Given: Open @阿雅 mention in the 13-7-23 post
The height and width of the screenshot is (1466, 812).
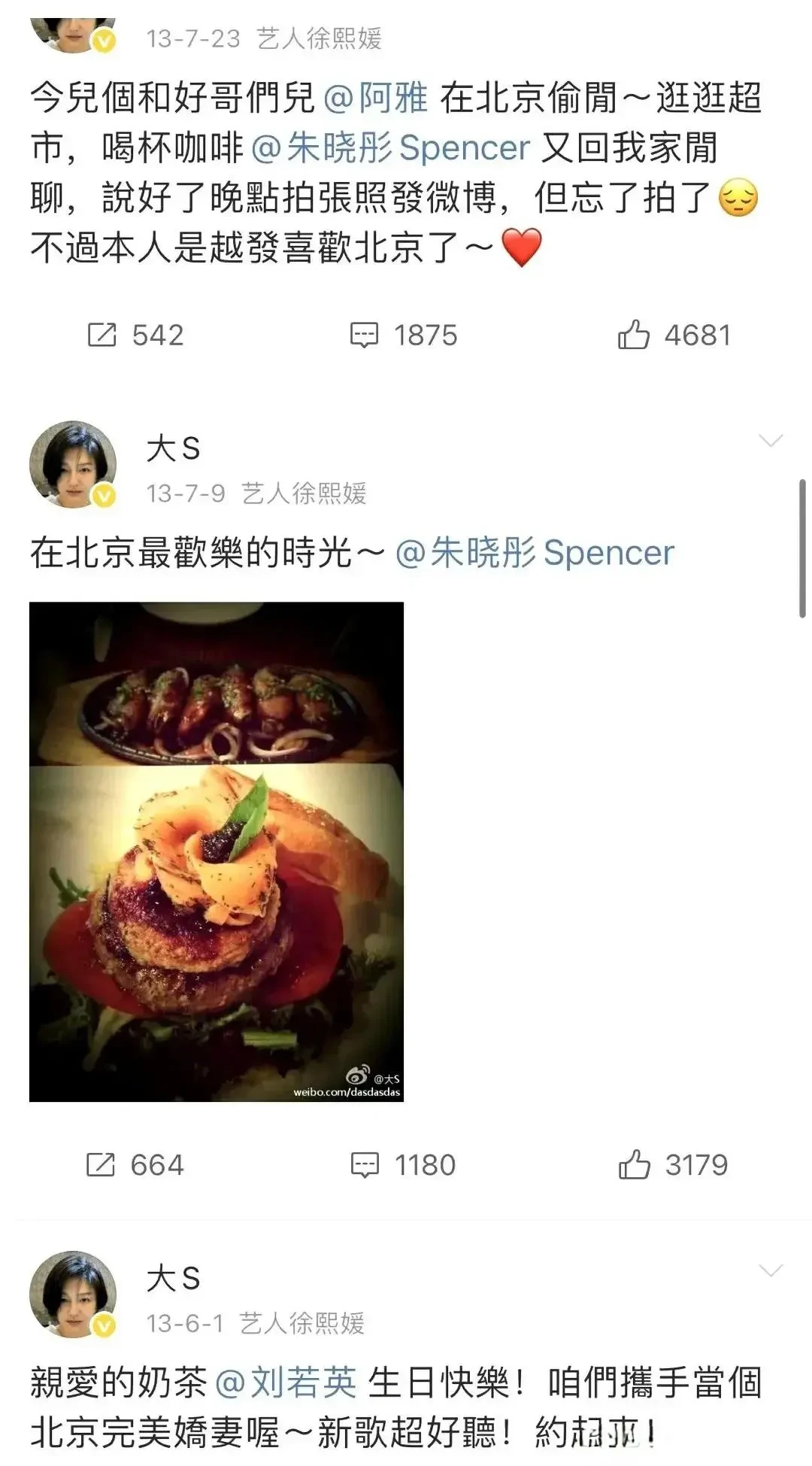Looking at the screenshot, I should point(376,99).
